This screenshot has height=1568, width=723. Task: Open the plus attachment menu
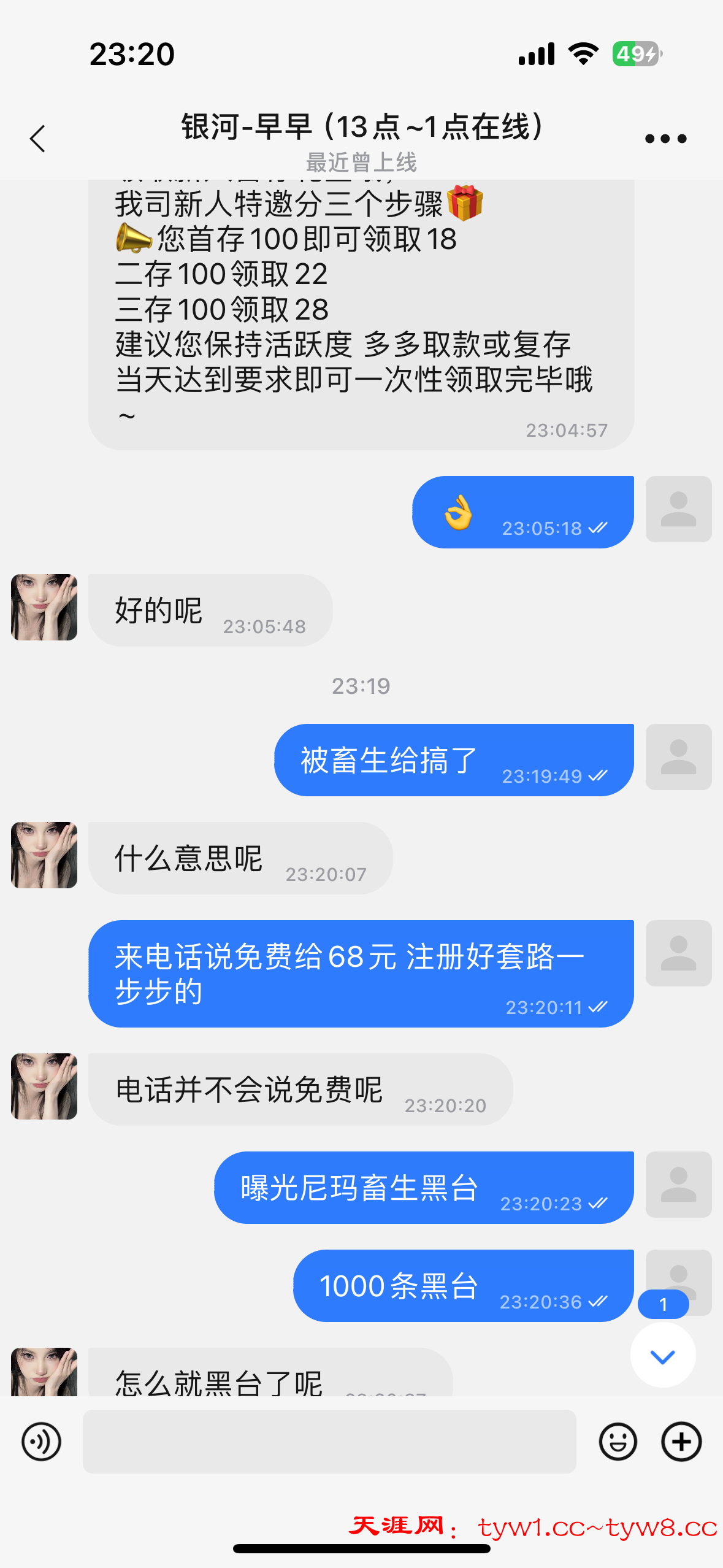click(681, 1442)
